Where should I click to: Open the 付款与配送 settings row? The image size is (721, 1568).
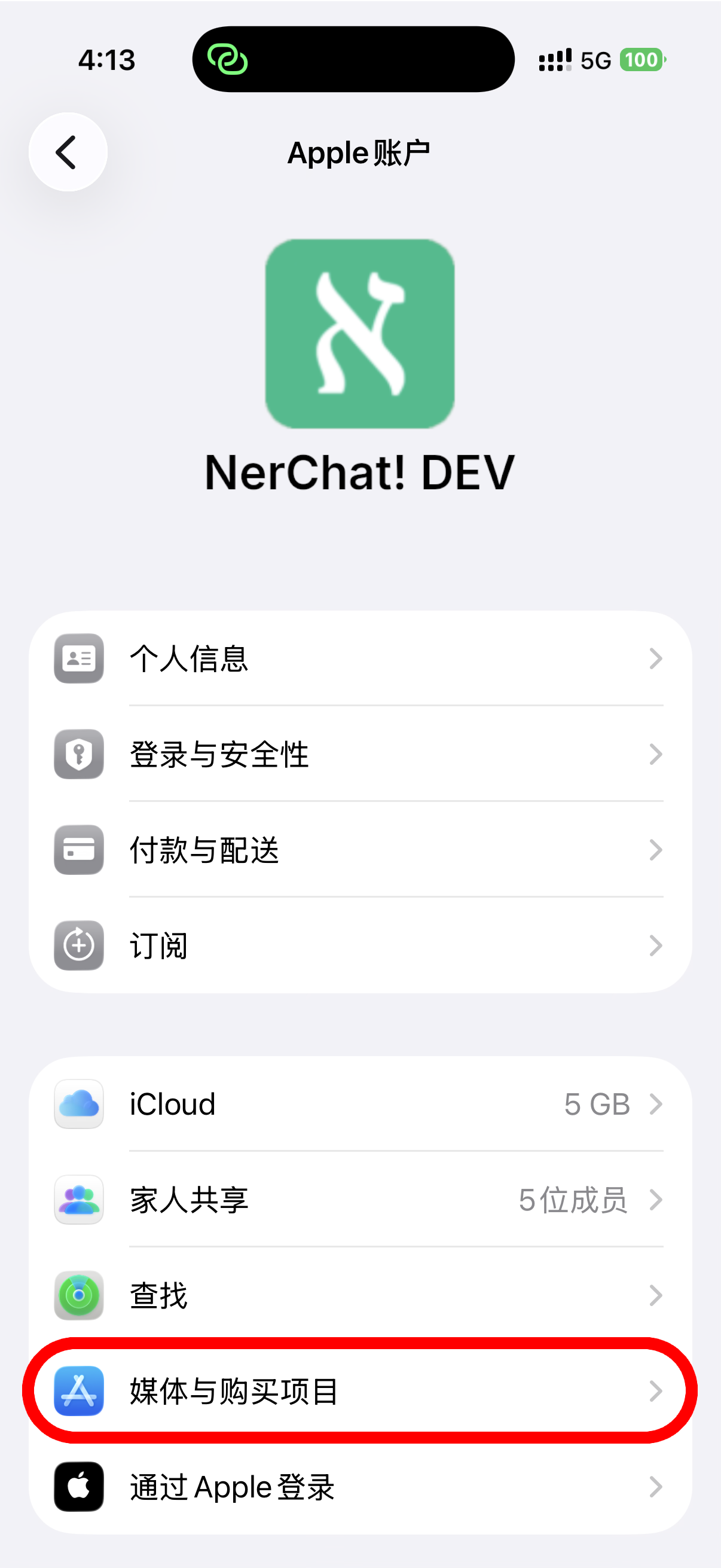coord(365,850)
